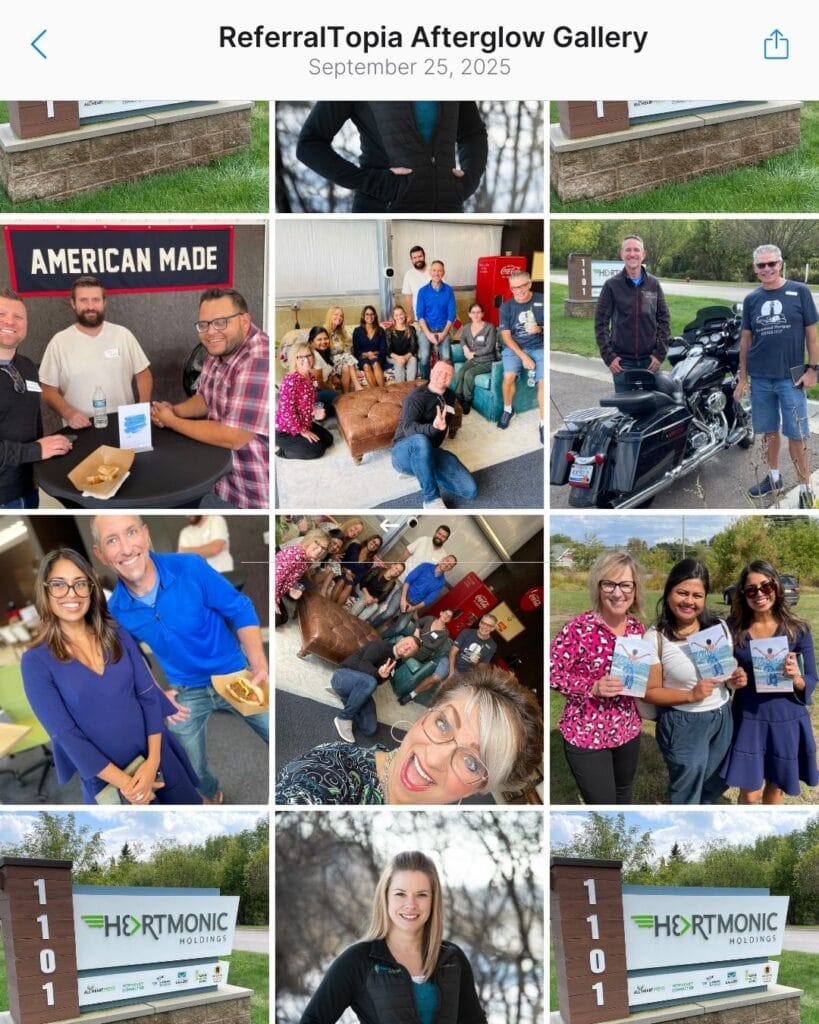This screenshot has width=819, height=1024.
Task: Share the ReferralTopia Afterglow Gallery
Action: tap(776, 44)
